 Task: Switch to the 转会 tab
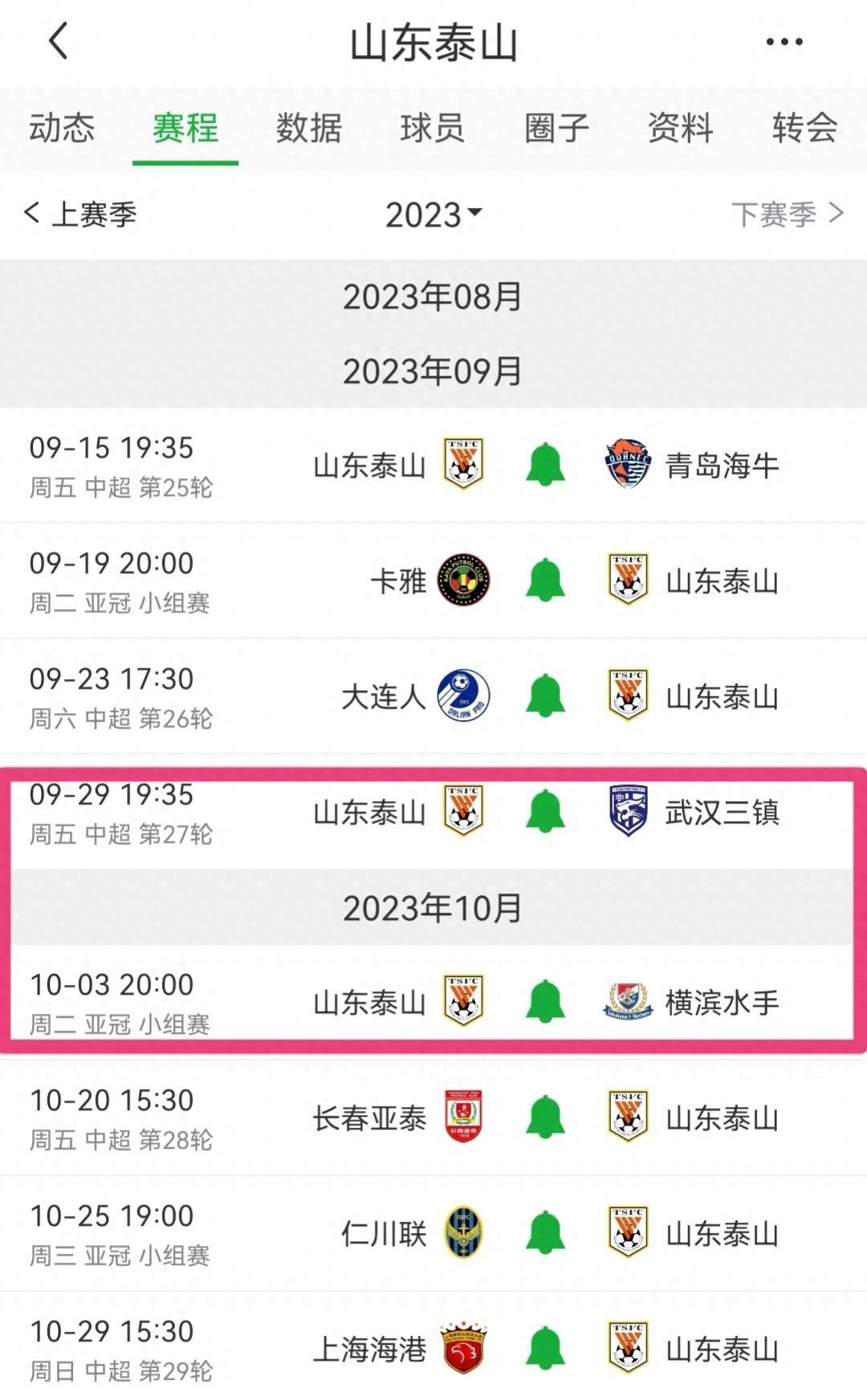(804, 128)
